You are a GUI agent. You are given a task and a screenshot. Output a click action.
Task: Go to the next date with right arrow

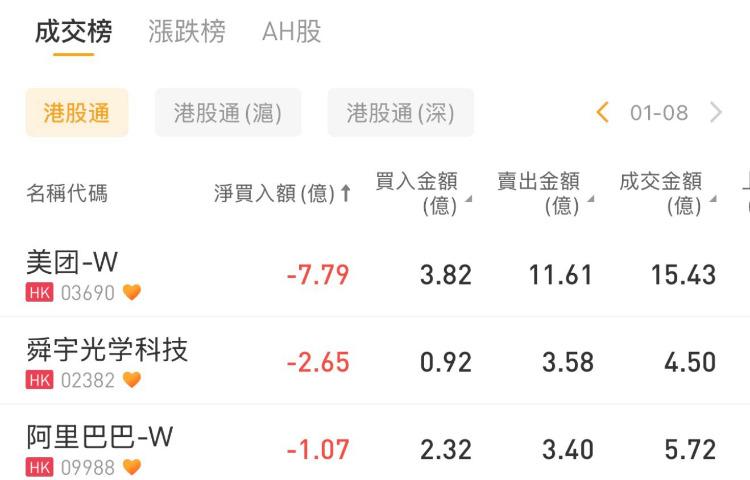click(716, 112)
